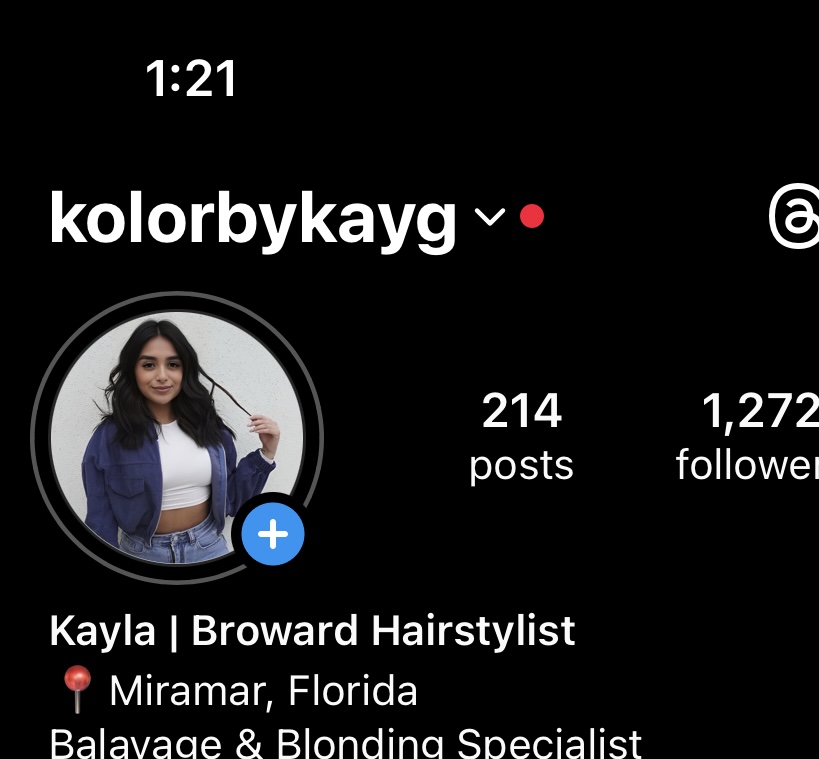Add a new story with plus button

[x=273, y=535]
